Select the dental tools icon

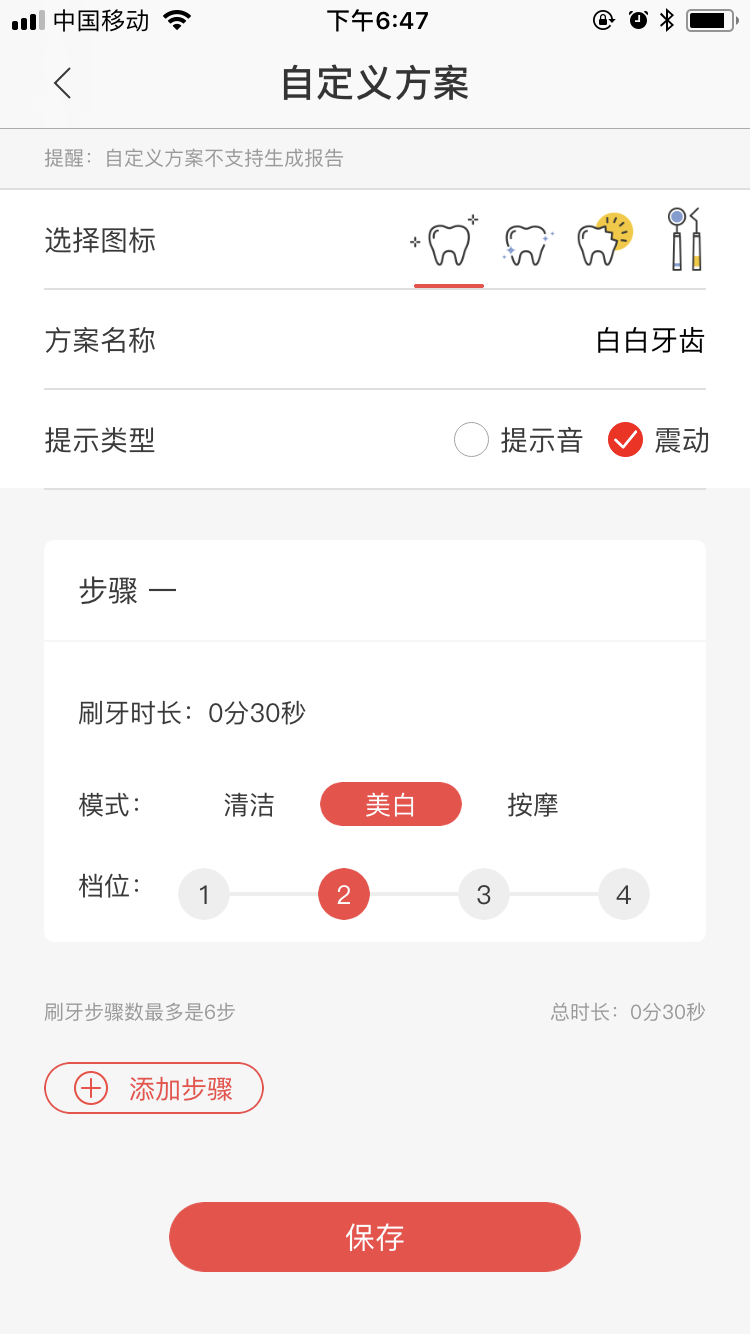point(685,239)
